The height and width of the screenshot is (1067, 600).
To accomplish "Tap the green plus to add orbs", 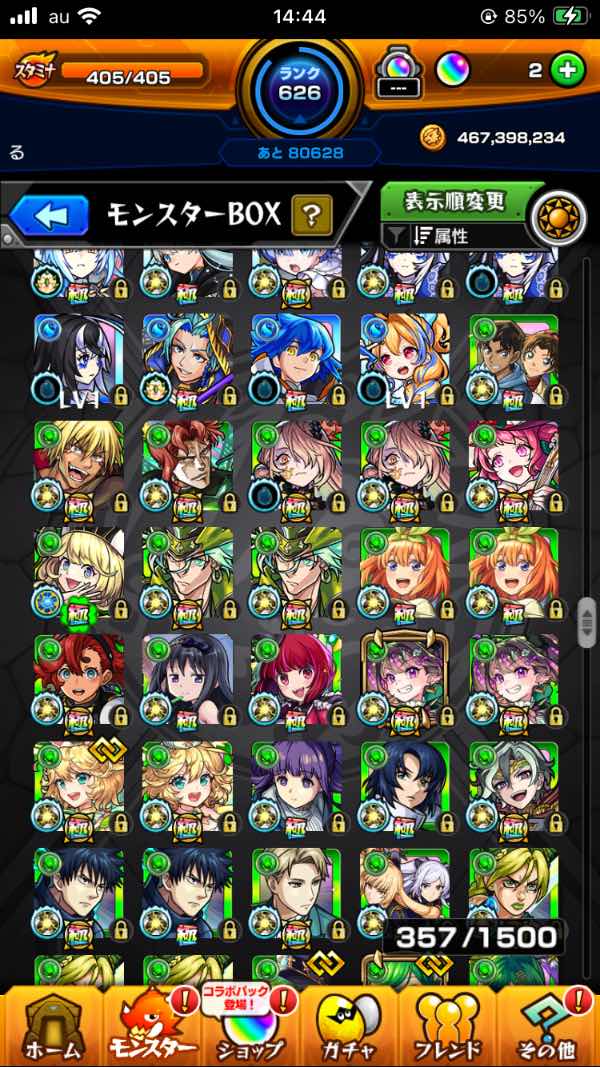I will (567, 71).
